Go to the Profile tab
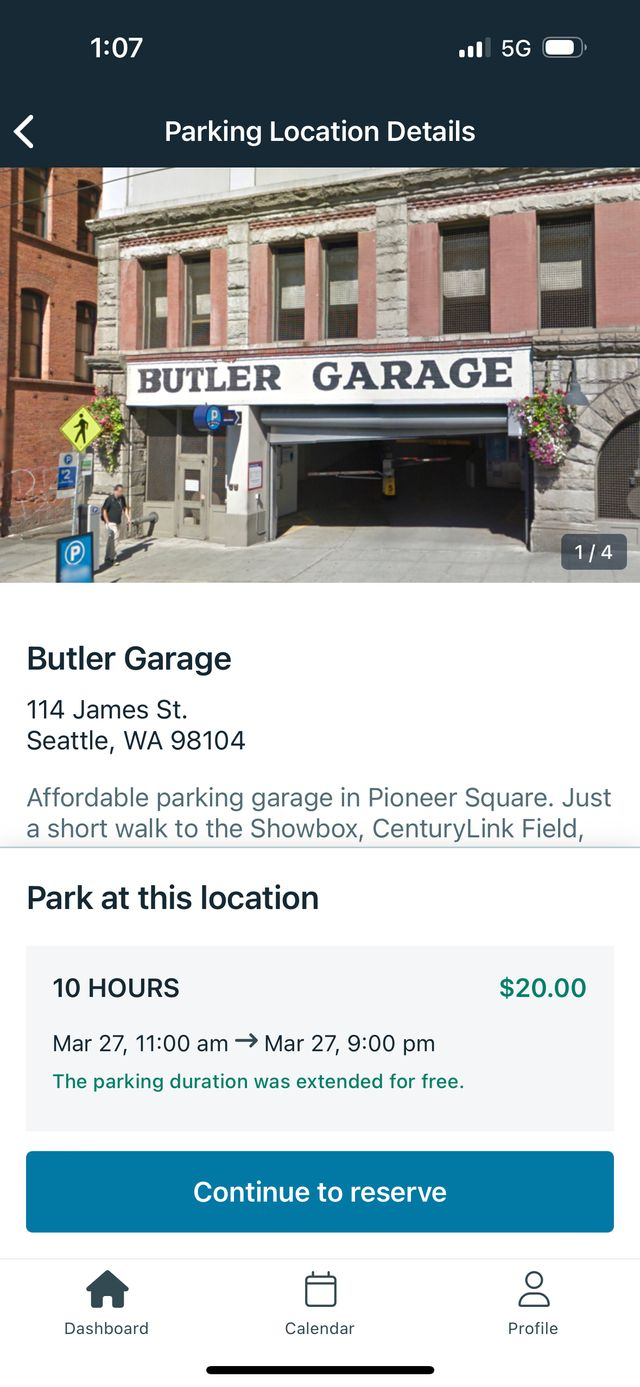The image size is (640, 1387). pyautogui.click(x=533, y=1303)
